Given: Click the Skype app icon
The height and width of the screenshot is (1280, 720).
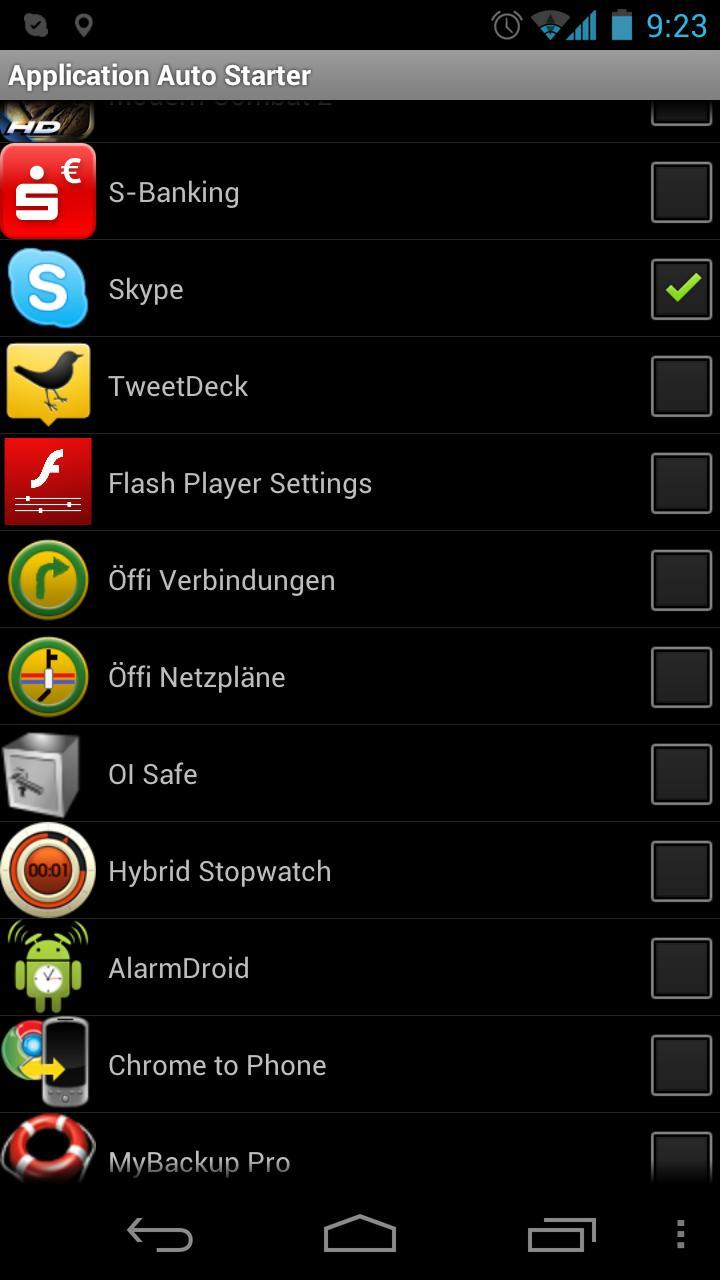Looking at the screenshot, I should tap(48, 288).
